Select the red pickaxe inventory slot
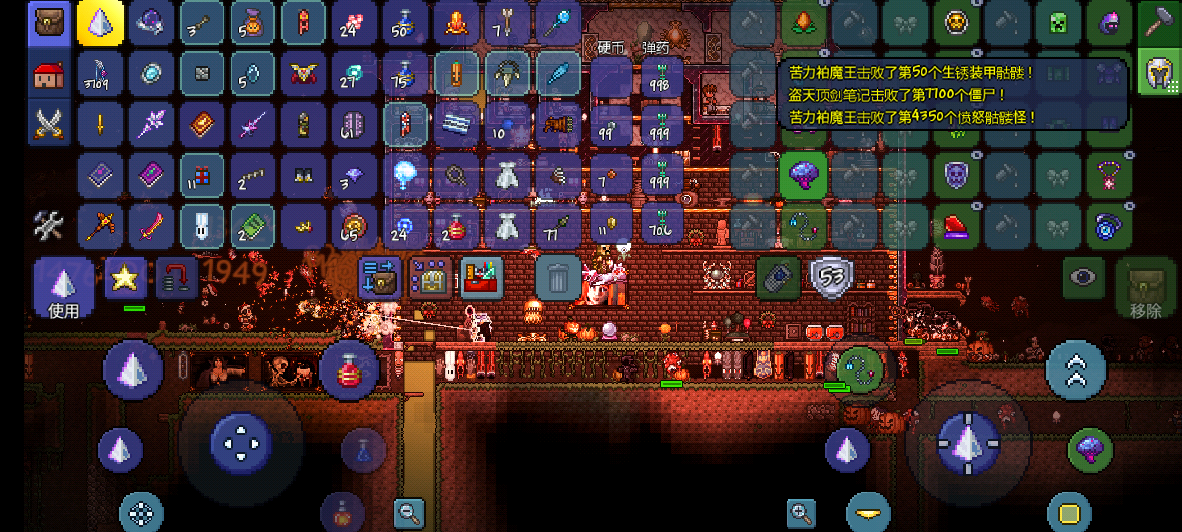 coord(100,226)
